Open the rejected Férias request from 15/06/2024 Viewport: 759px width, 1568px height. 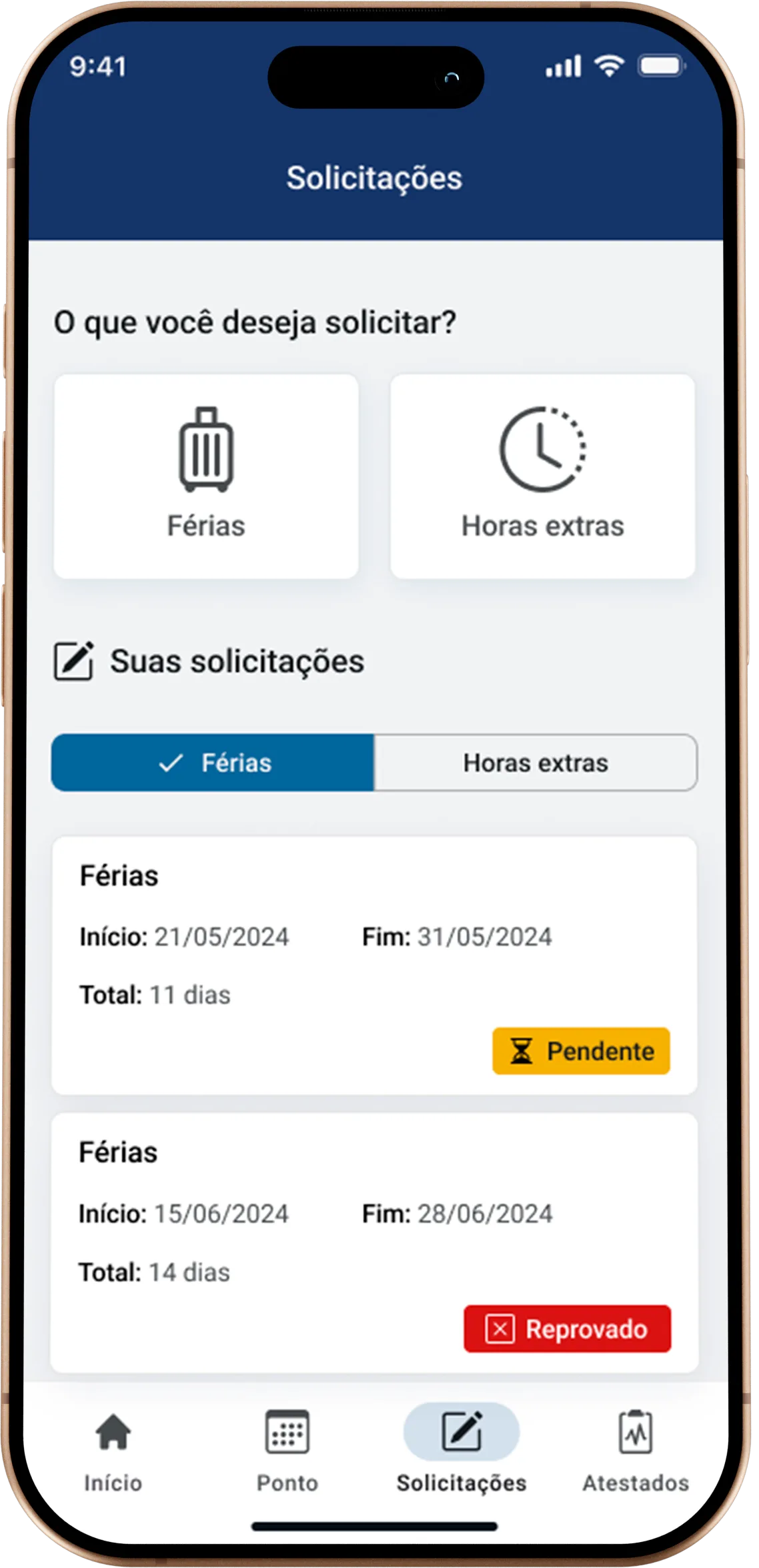(x=374, y=1241)
